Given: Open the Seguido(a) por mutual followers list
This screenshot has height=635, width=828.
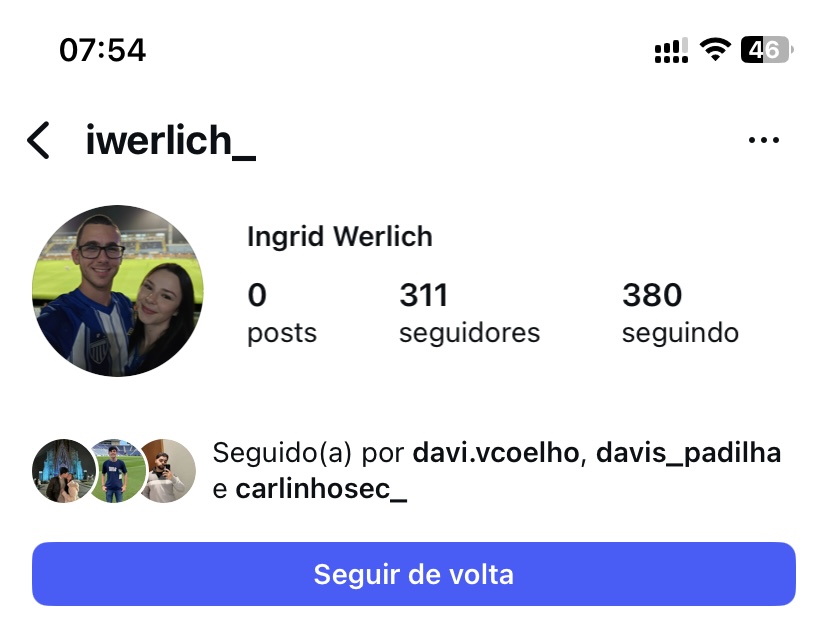Looking at the screenshot, I should point(496,471).
